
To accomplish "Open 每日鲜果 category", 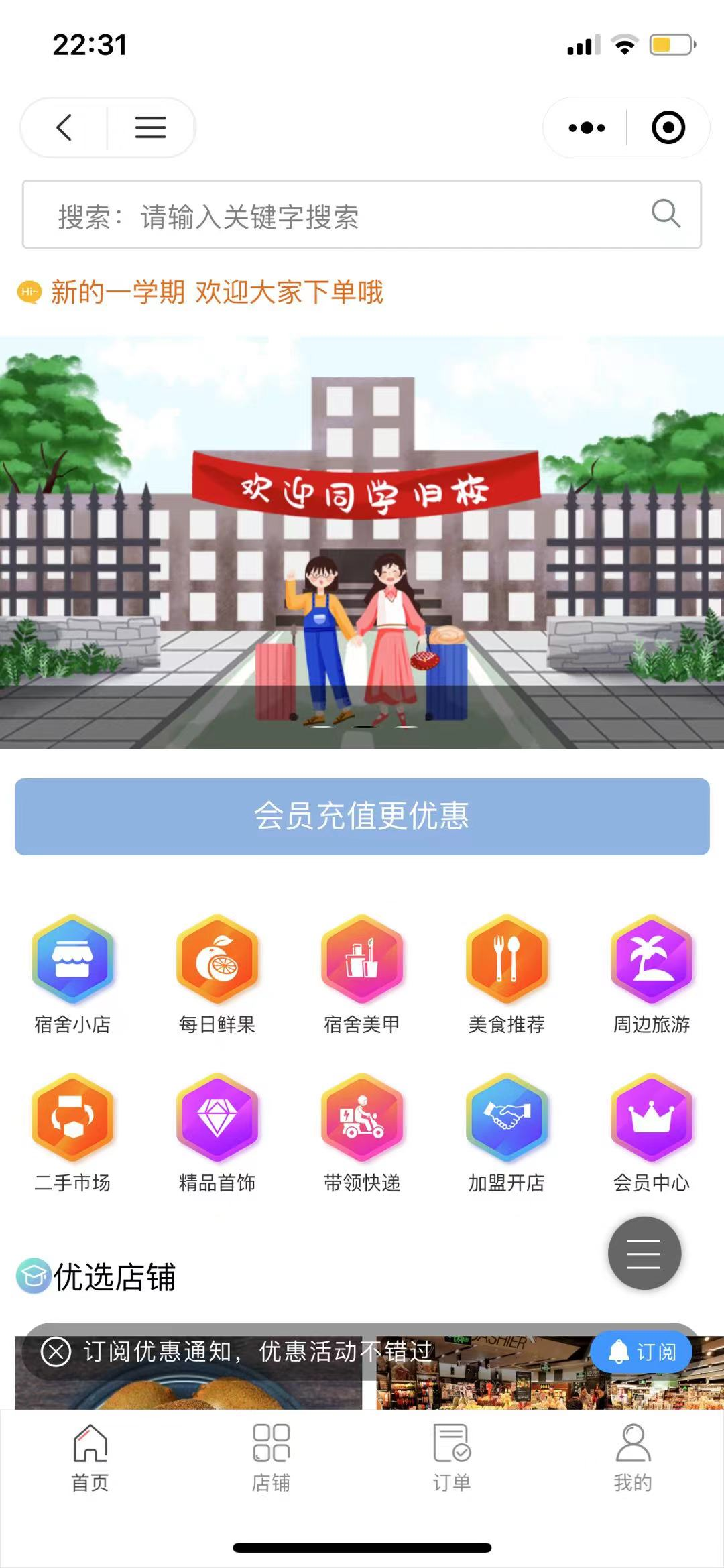I will 217,973.
